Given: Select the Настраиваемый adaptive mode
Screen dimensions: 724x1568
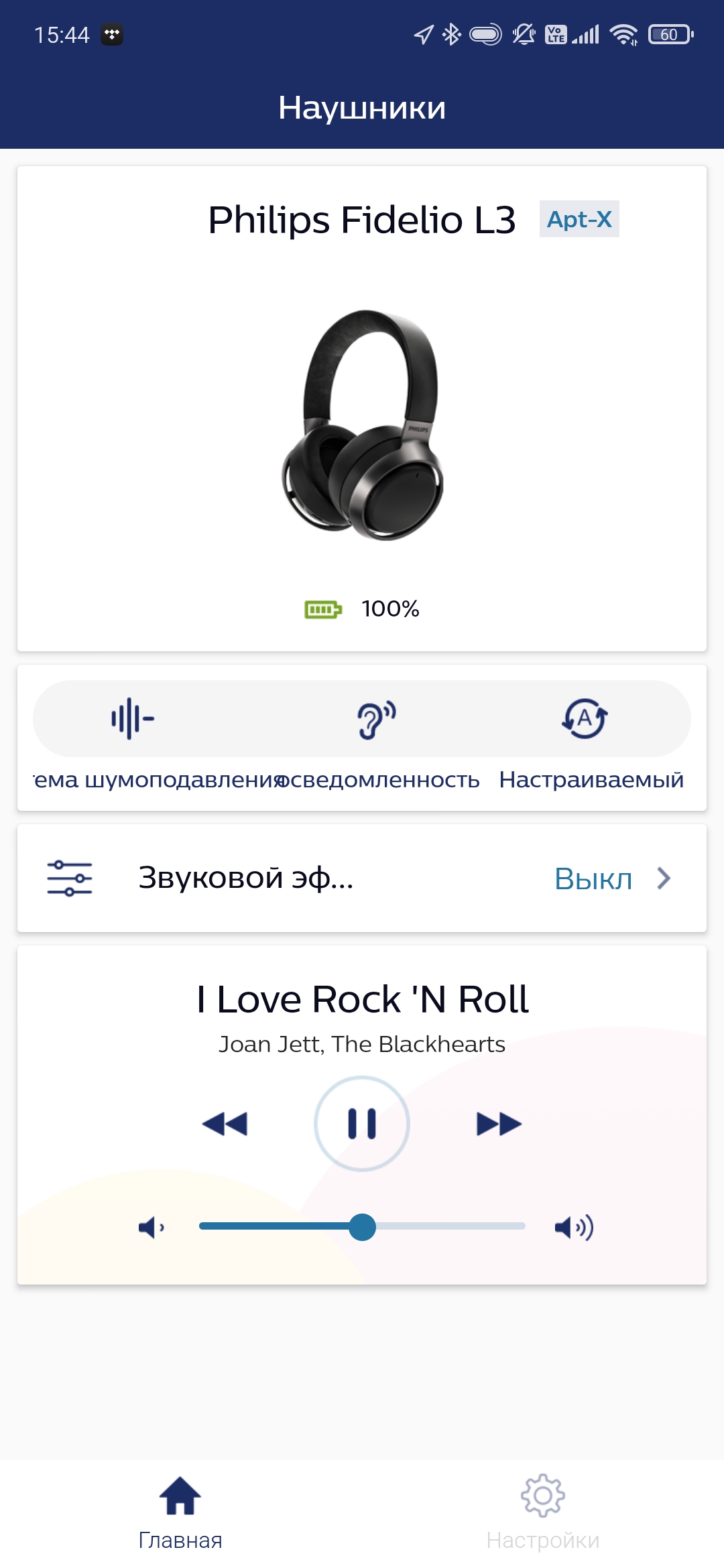Looking at the screenshot, I should [585, 719].
